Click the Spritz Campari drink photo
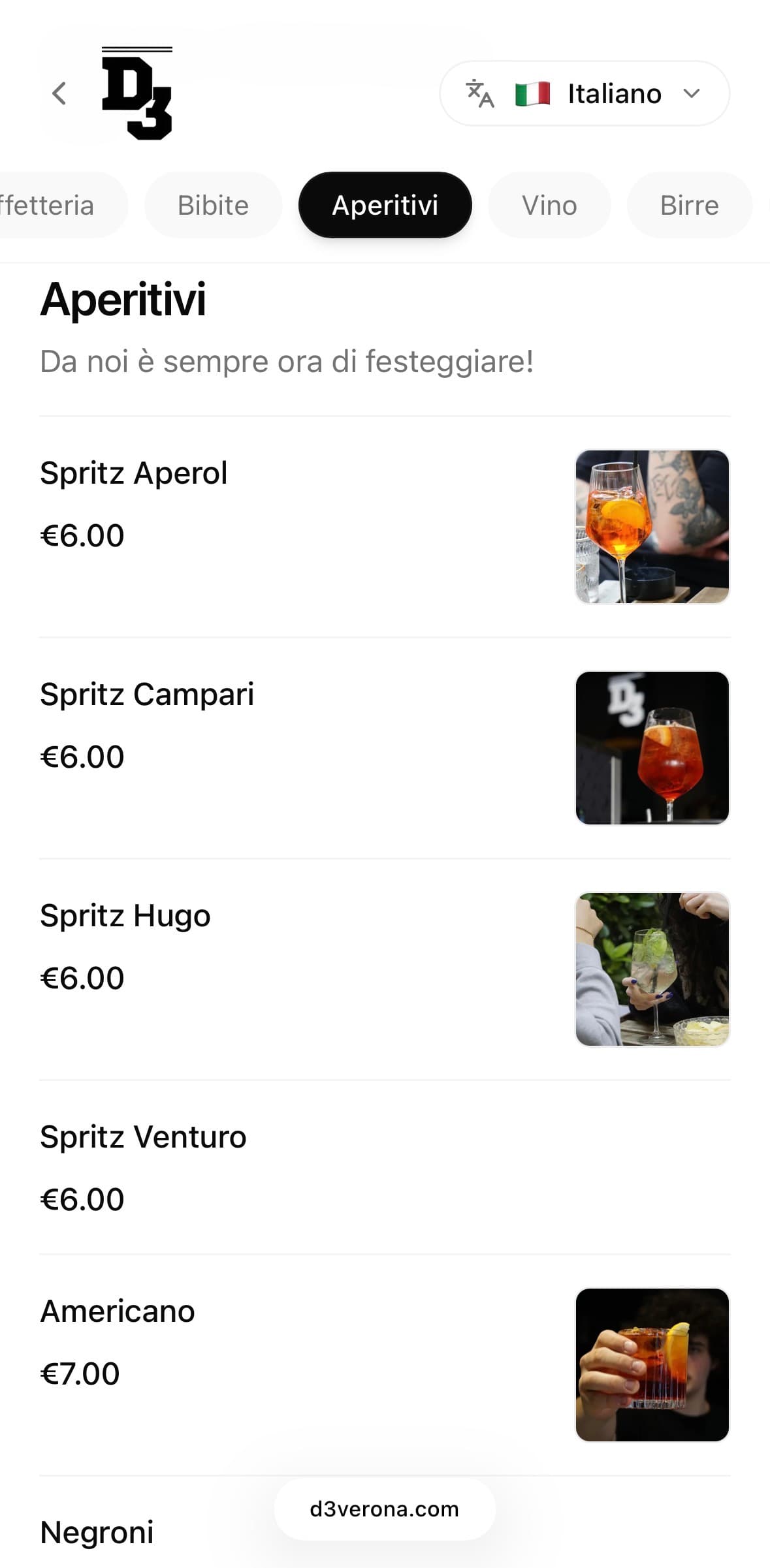The width and height of the screenshot is (770, 1568). [652, 747]
